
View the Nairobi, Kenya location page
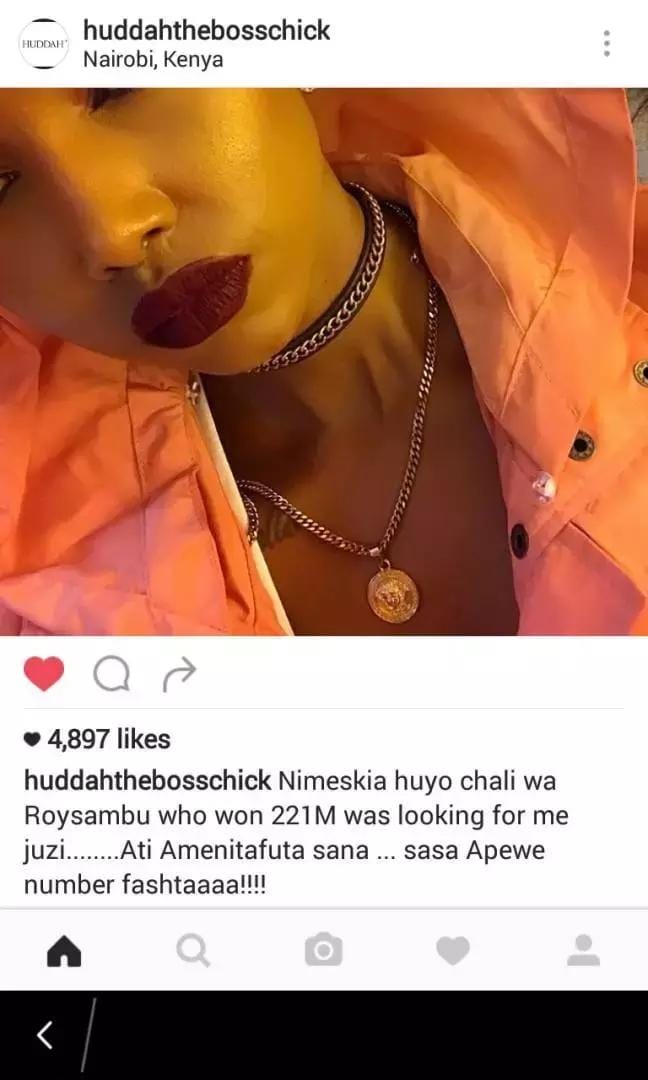point(153,60)
